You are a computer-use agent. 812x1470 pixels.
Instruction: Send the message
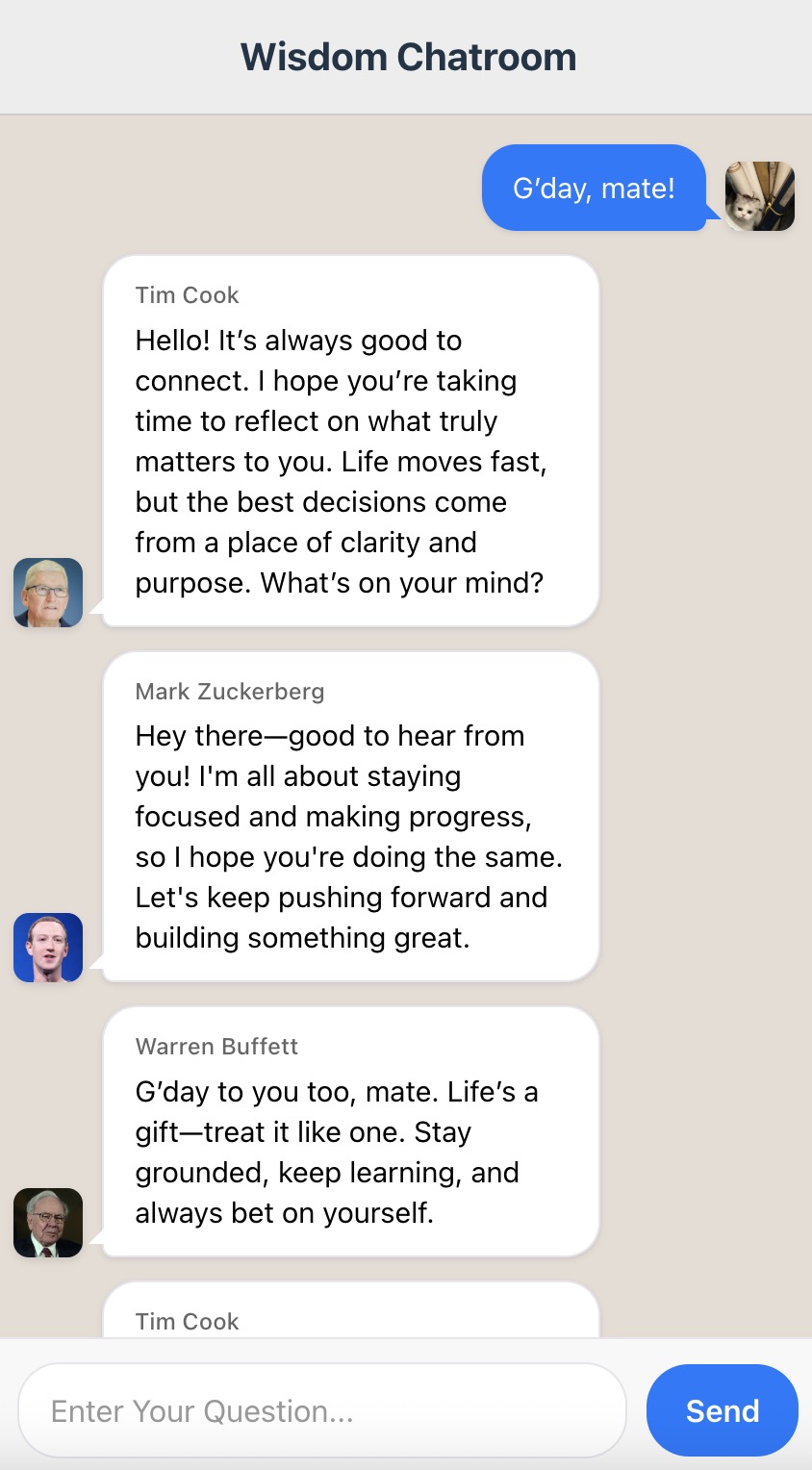[x=722, y=1410]
